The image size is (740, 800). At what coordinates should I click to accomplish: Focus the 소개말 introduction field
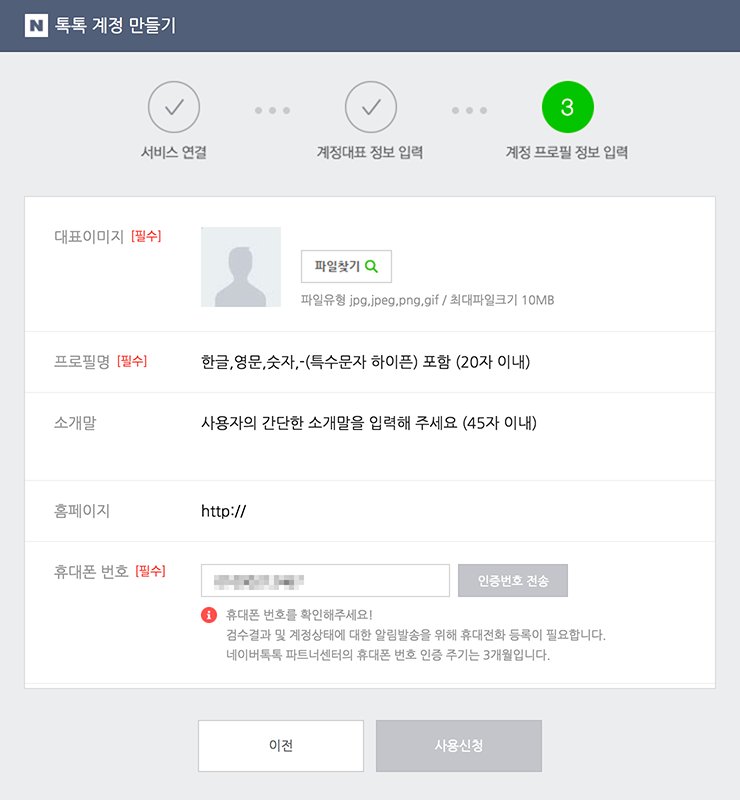[440, 423]
